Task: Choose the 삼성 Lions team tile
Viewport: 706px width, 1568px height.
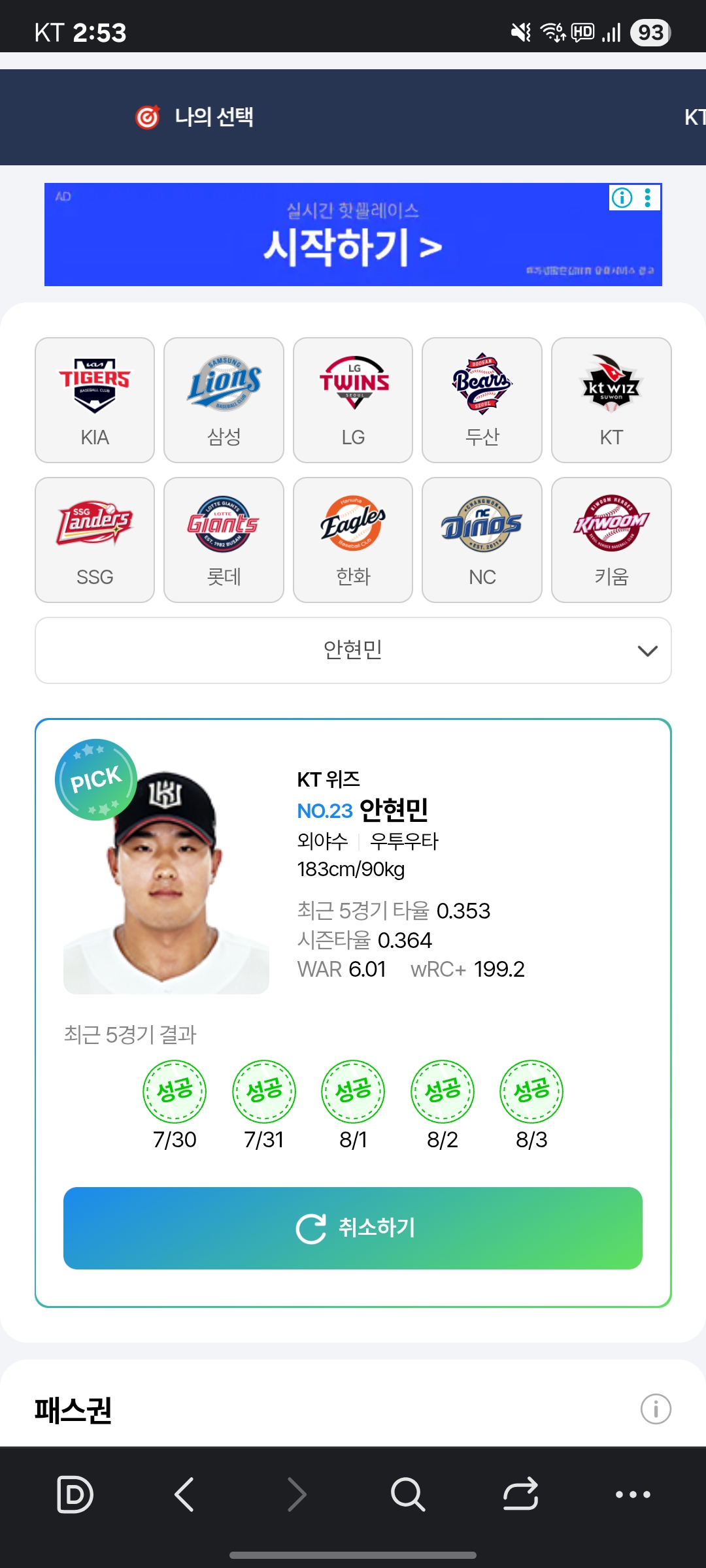Action: [224, 400]
